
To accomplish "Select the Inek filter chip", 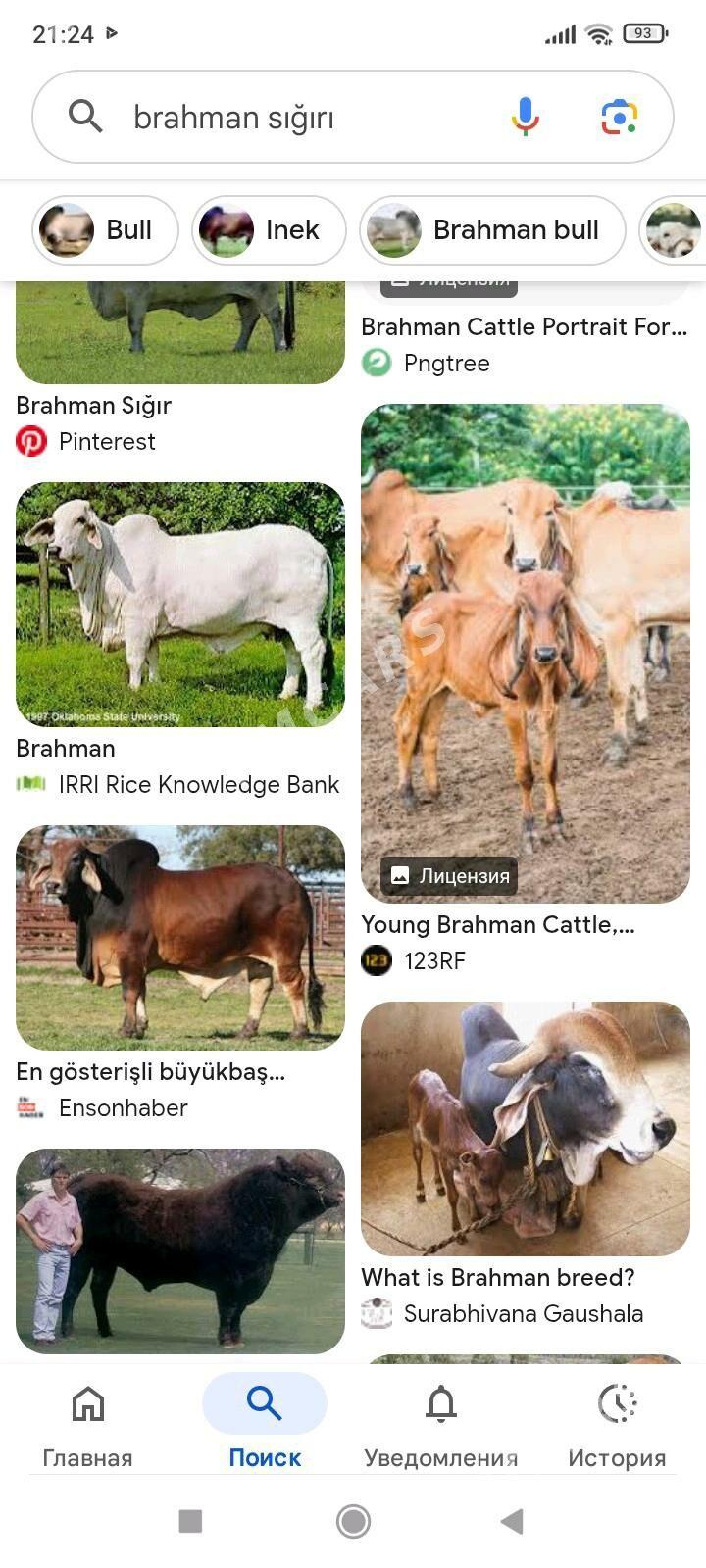I will (269, 230).
